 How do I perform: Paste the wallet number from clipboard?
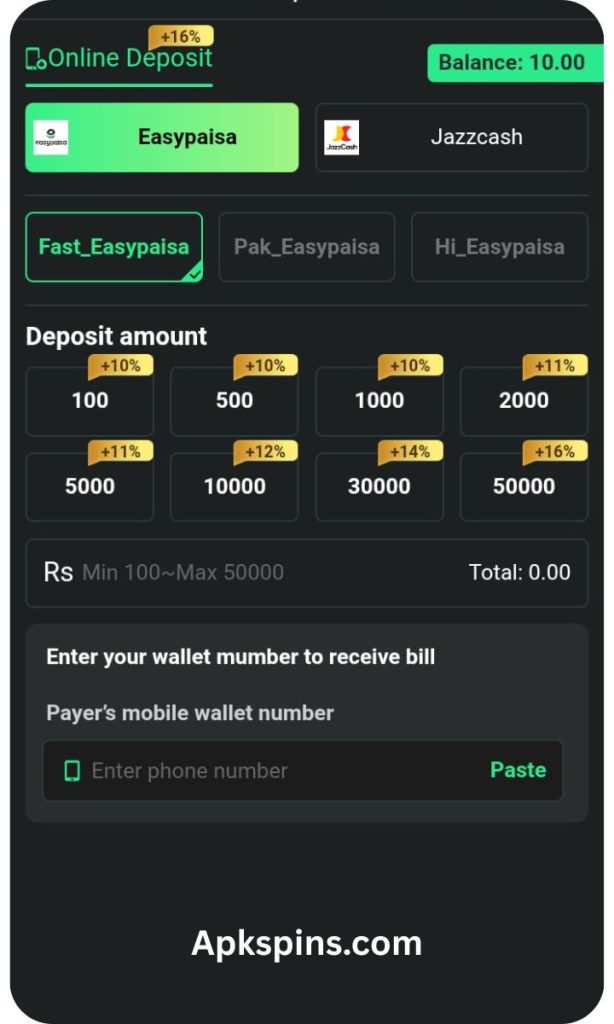518,770
